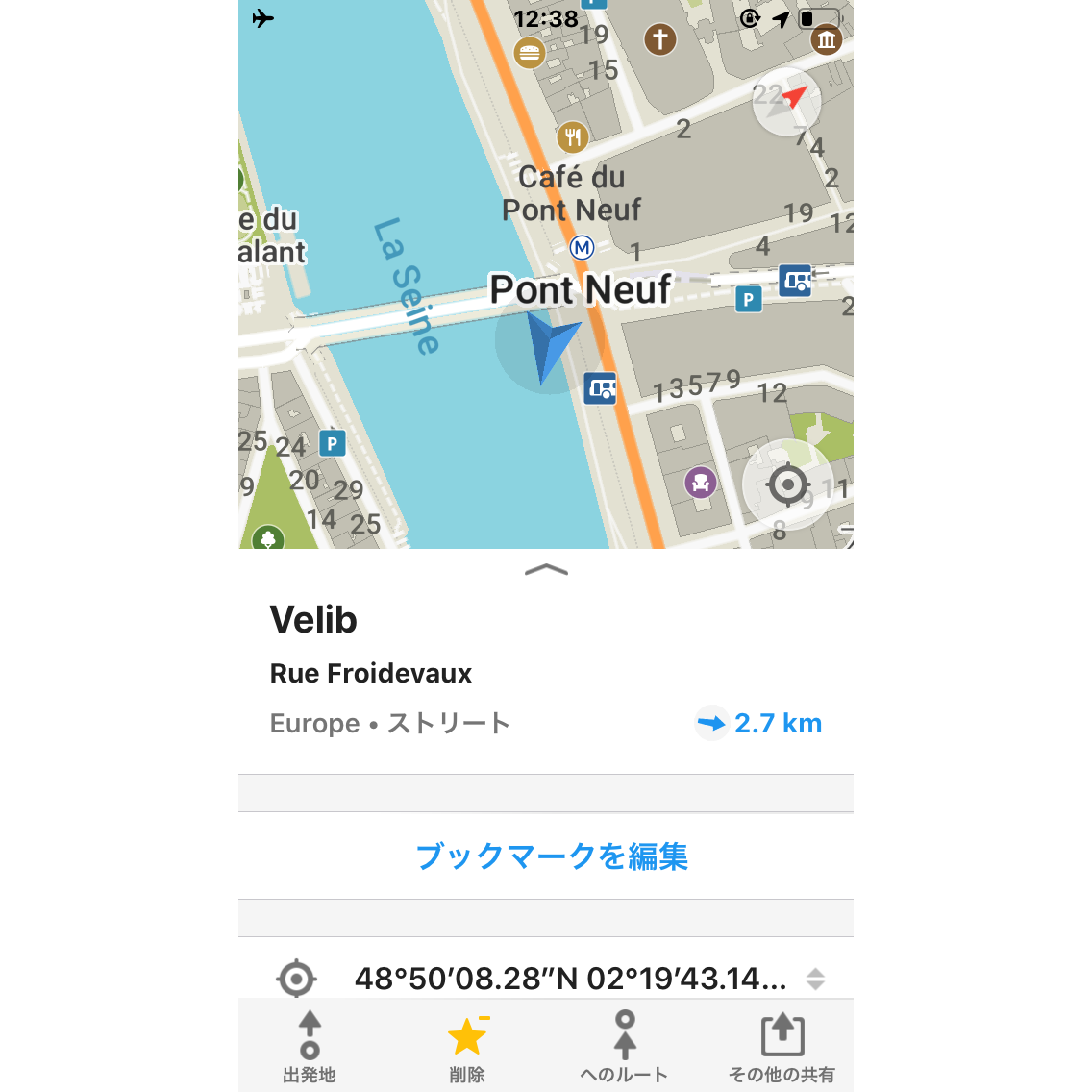Image resolution: width=1092 pixels, height=1092 pixels.
Task: Center the map on my location
Action: (787, 484)
